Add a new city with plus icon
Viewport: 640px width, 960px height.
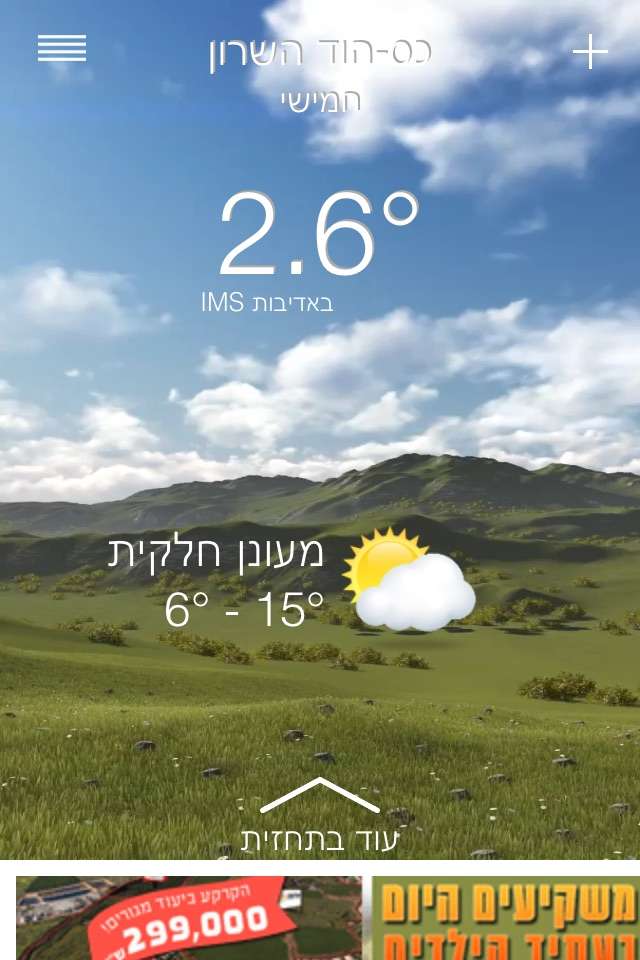pyautogui.click(x=590, y=51)
